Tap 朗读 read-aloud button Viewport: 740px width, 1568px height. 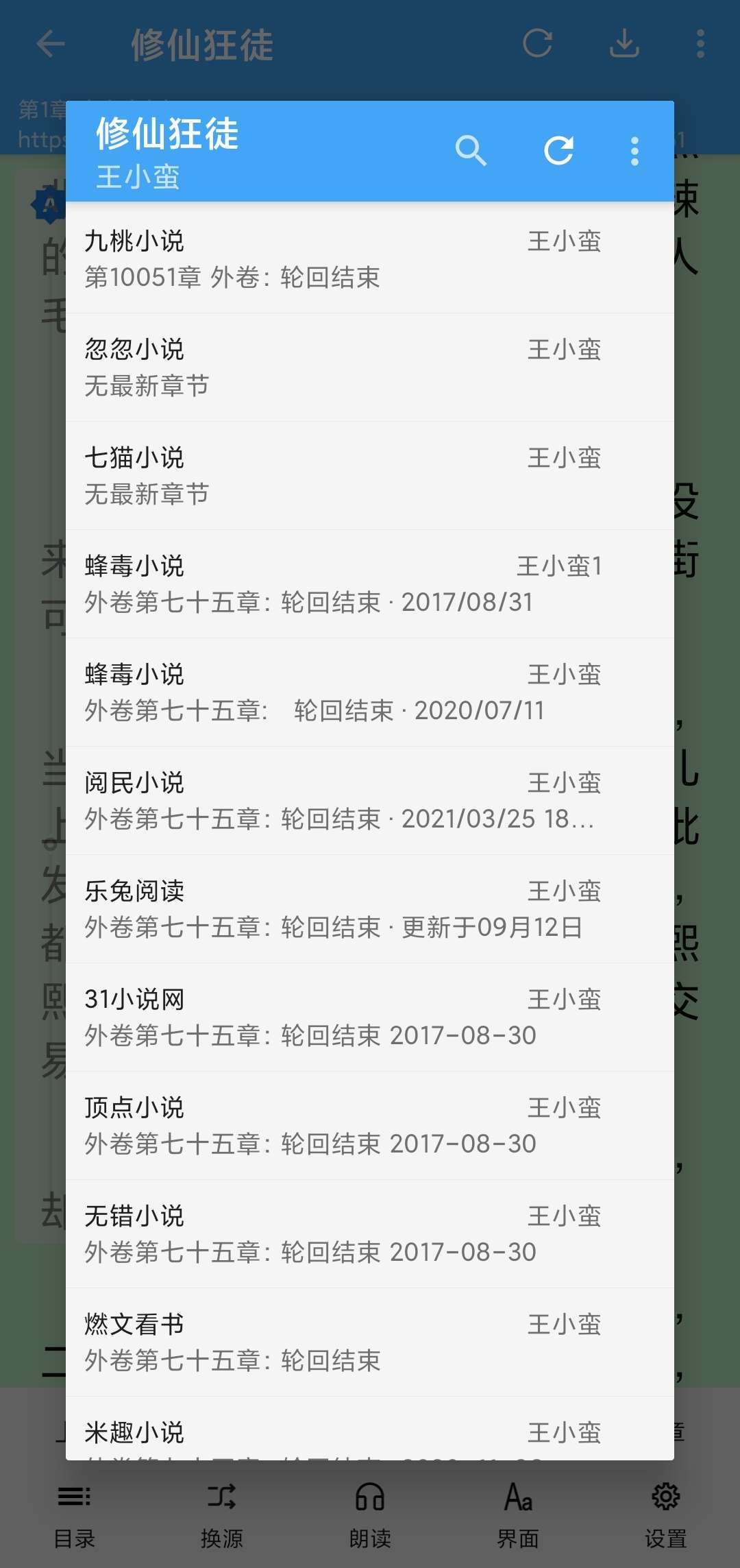tap(370, 1514)
